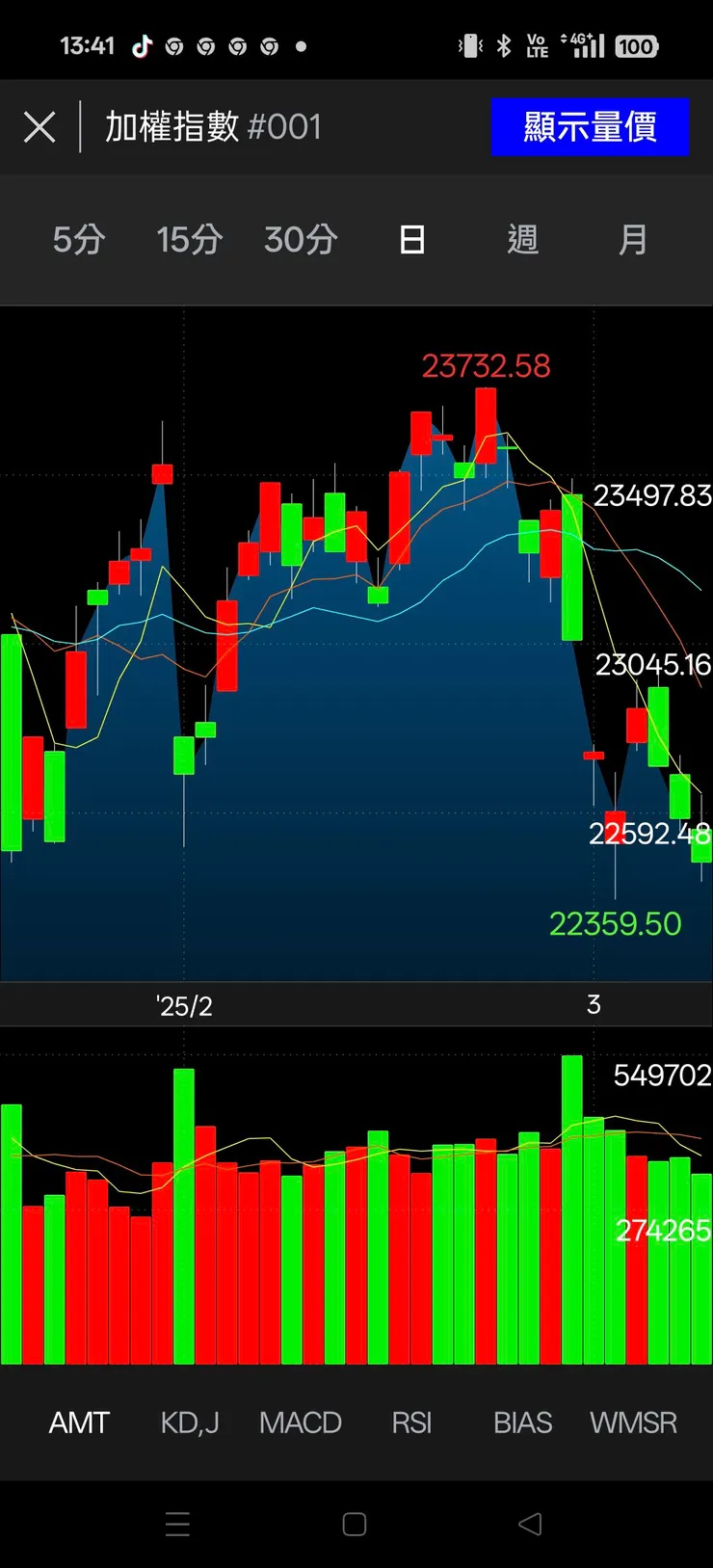Go to the home screen
Viewport: 713px width, 1568px height.
[x=355, y=1524]
